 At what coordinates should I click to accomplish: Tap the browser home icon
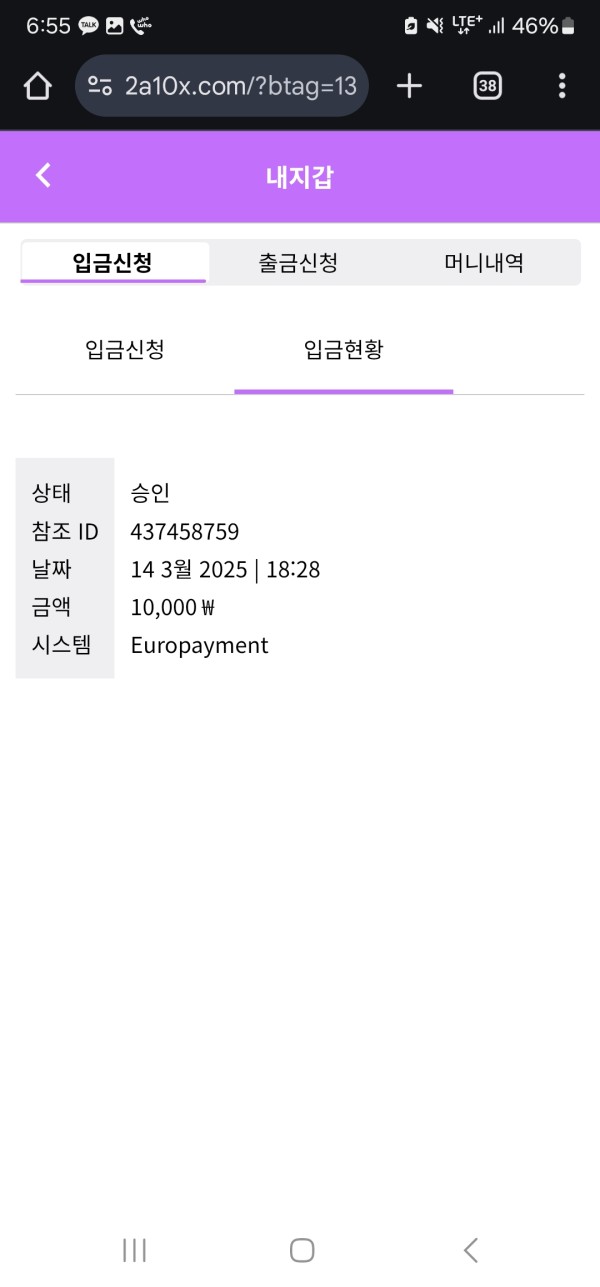pyautogui.click(x=37, y=86)
